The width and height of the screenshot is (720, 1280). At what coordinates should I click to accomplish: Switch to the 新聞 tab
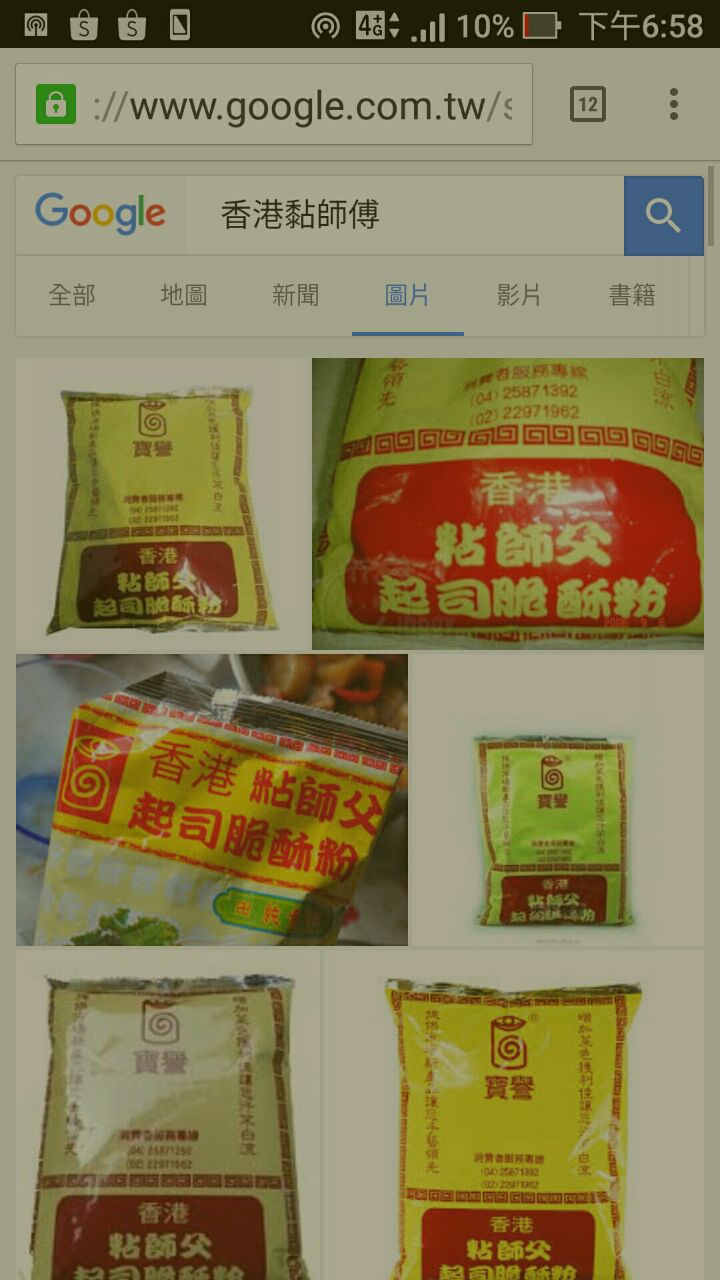pyautogui.click(x=296, y=295)
